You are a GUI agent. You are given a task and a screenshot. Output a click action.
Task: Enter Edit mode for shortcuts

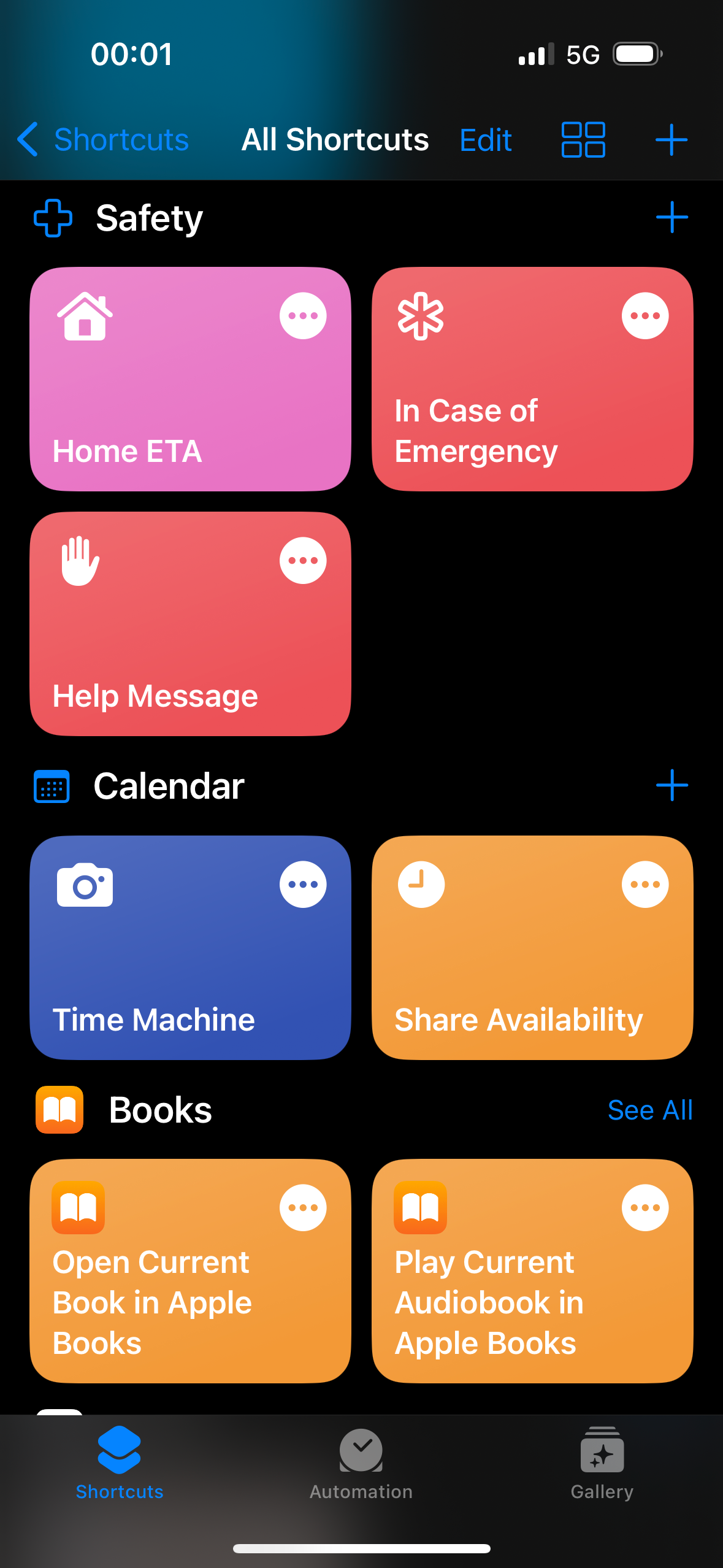tap(485, 140)
